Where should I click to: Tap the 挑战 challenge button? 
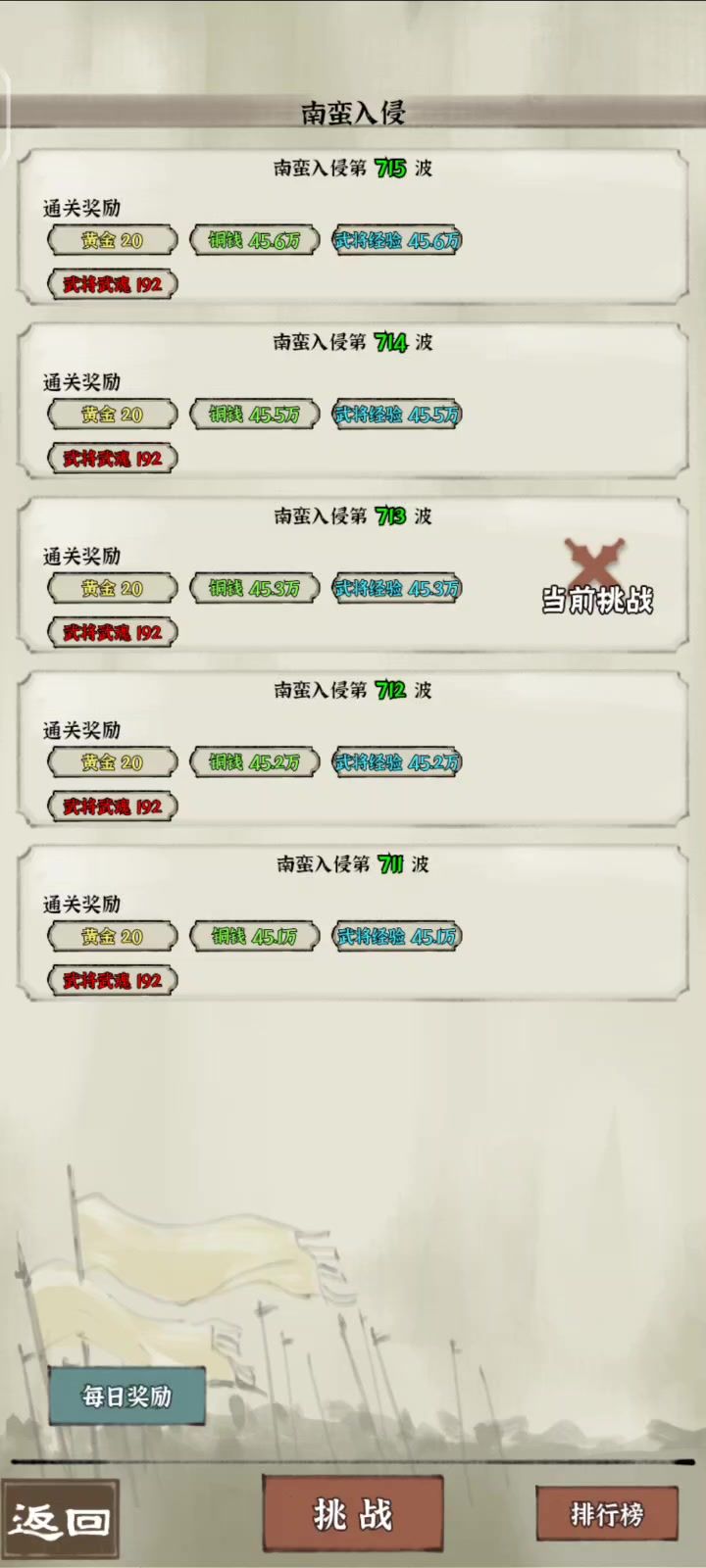click(x=353, y=1514)
